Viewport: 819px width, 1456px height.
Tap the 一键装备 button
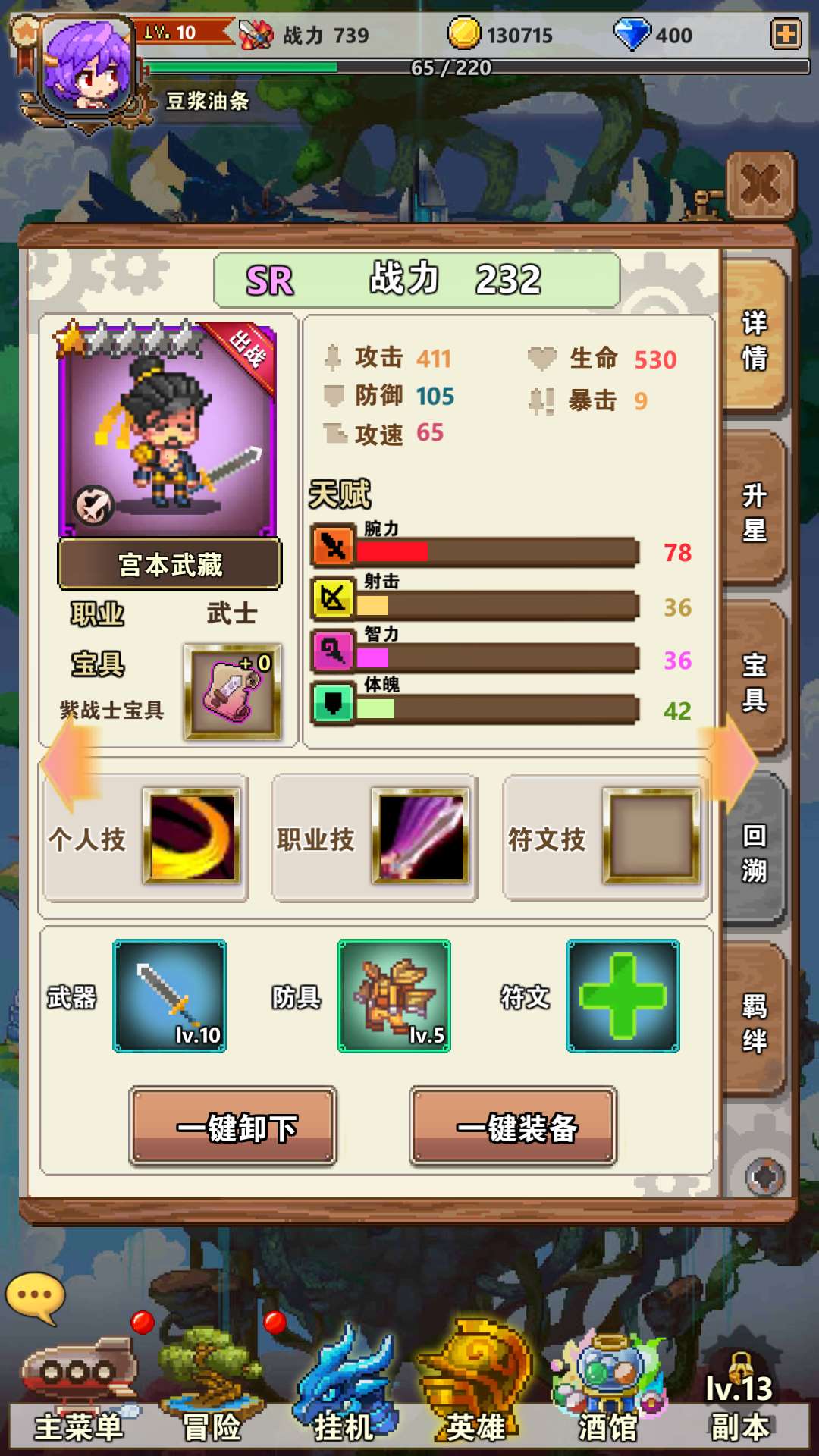pyautogui.click(x=513, y=1126)
